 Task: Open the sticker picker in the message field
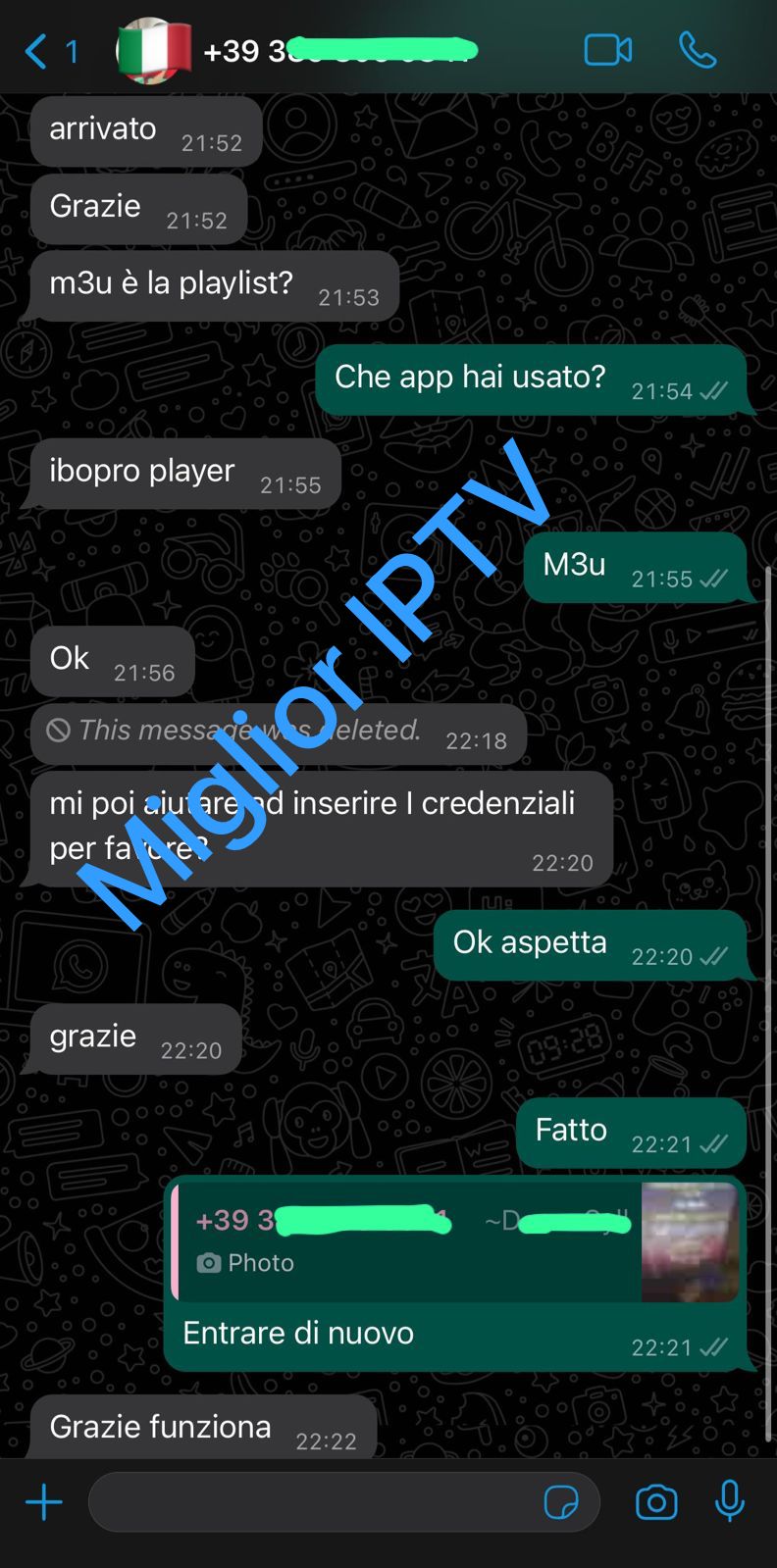(x=561, y=1502)
